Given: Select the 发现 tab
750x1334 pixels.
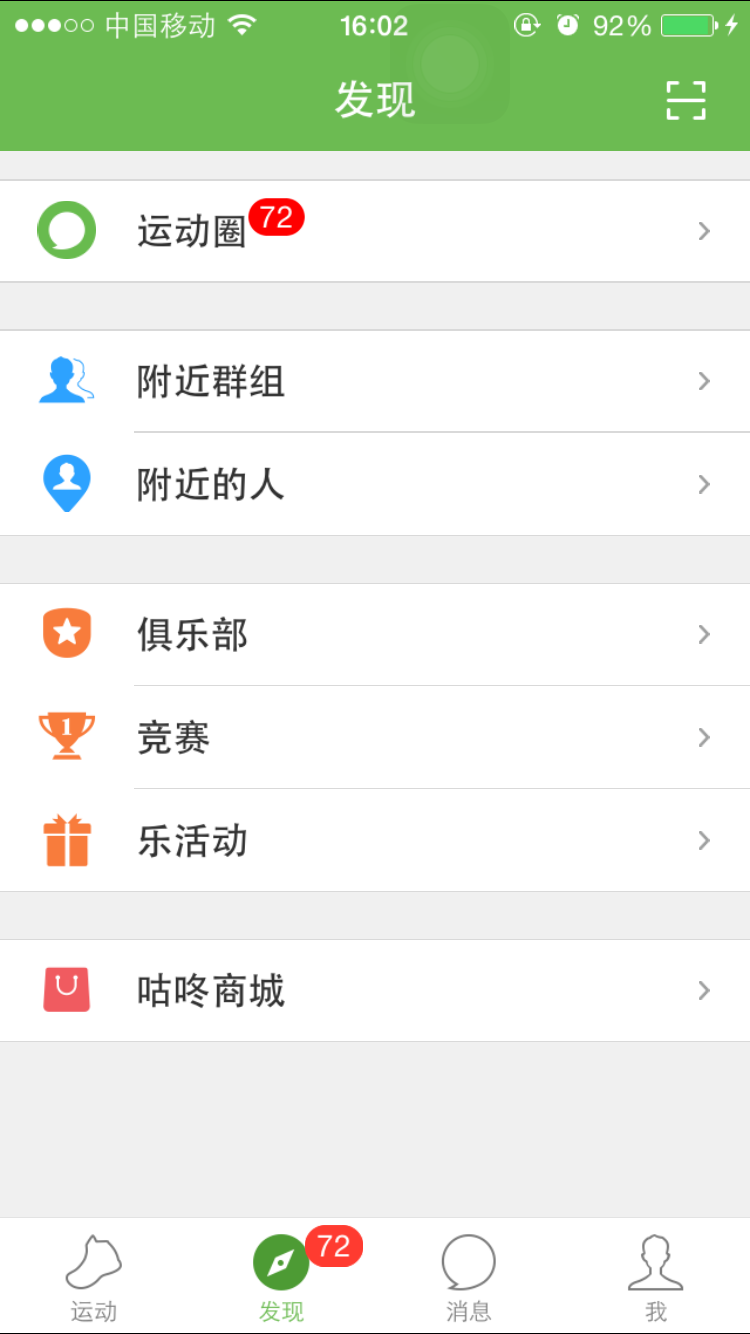Looking at the screenshot, I should click(281, 1277).
